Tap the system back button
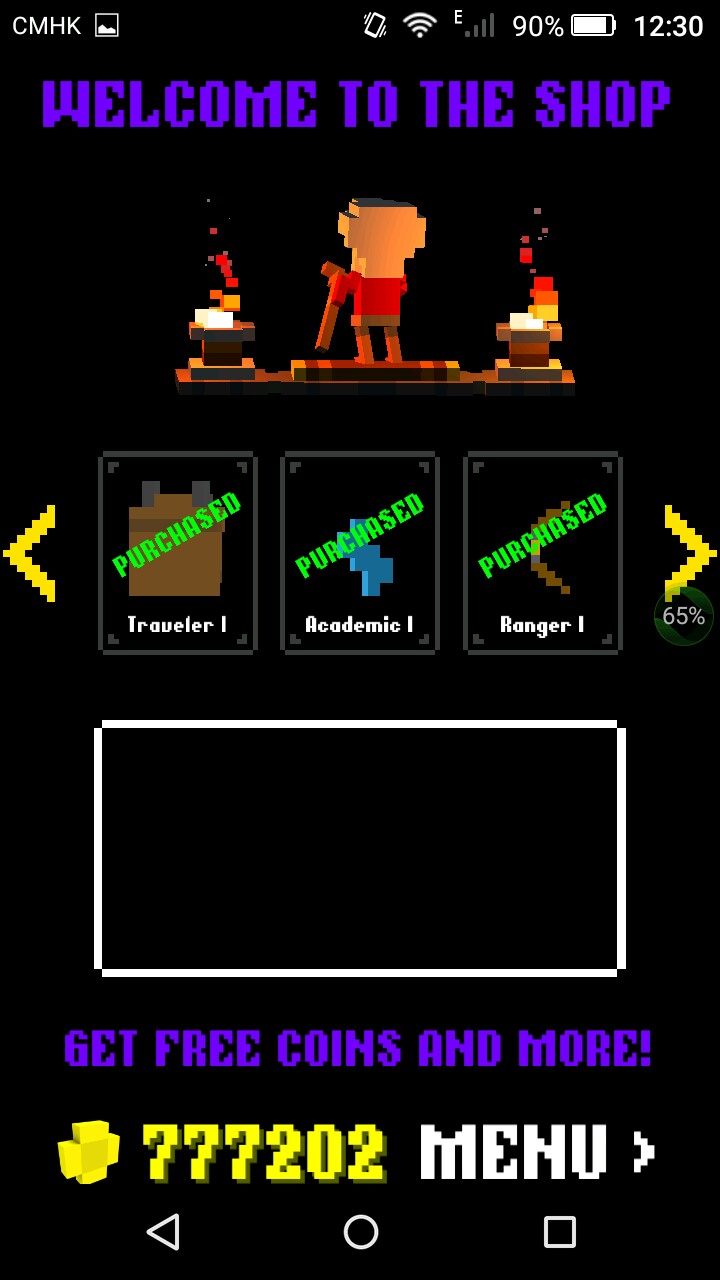 tap(163, 1232)
